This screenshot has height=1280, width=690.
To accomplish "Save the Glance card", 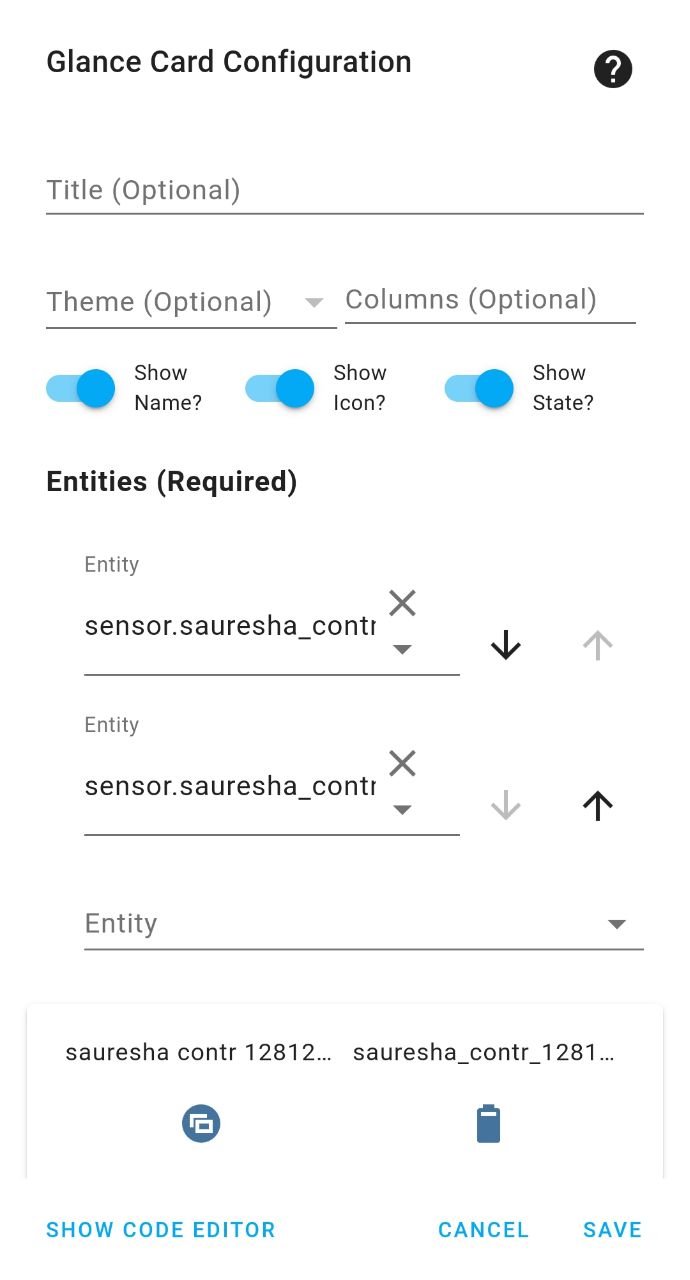I will pos(612,1230).
